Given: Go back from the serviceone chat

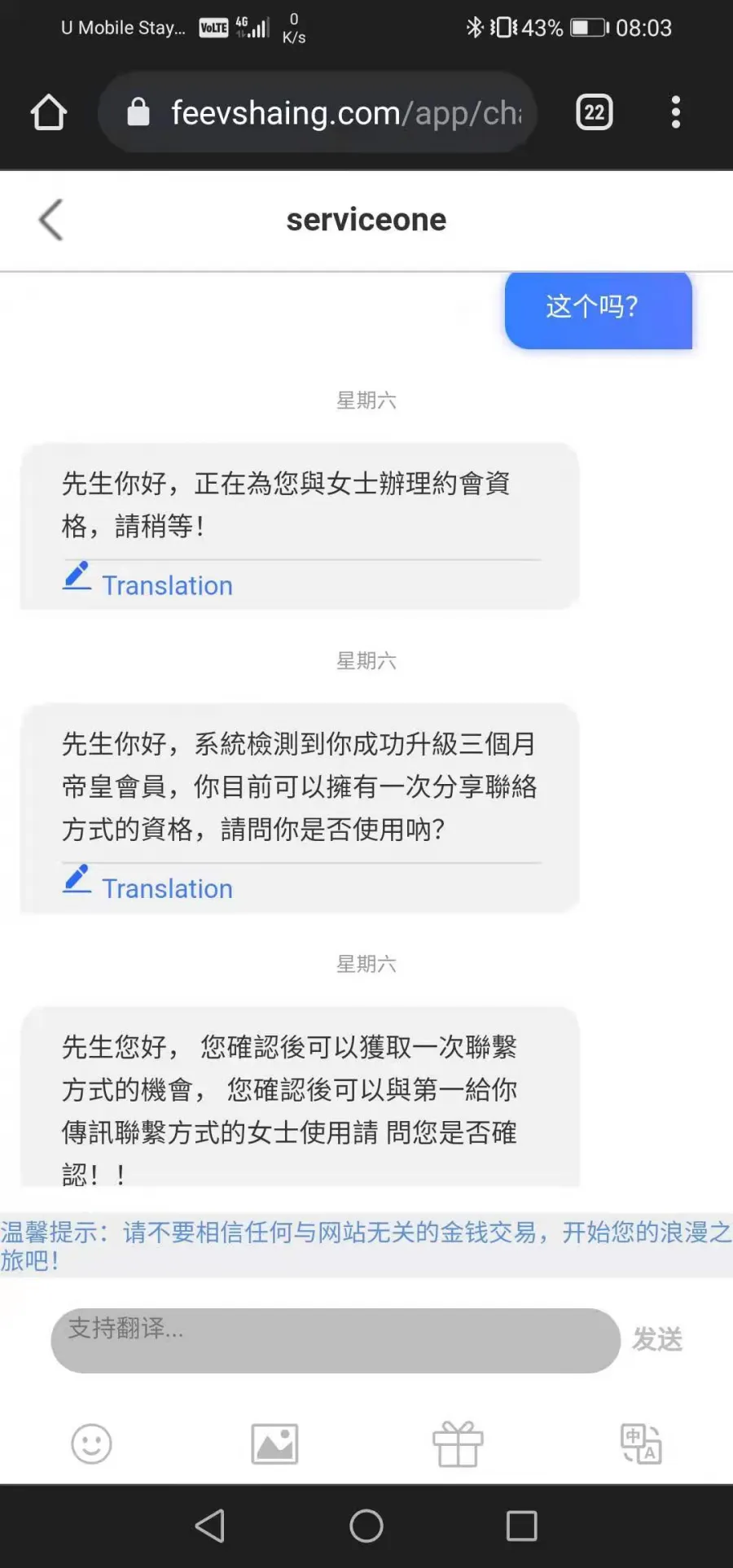Looking at the screenshot, I should click(x=50, y=220).
